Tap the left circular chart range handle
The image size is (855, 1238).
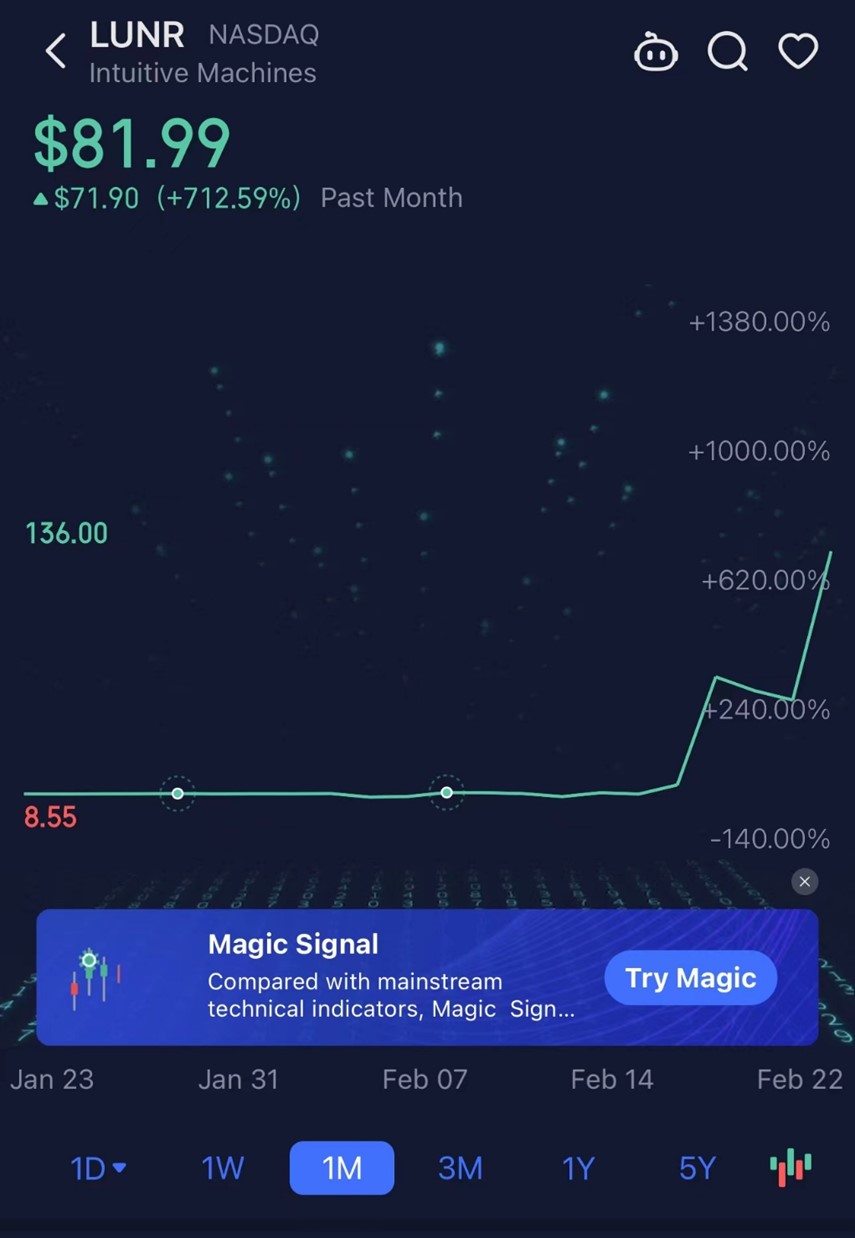177,793
